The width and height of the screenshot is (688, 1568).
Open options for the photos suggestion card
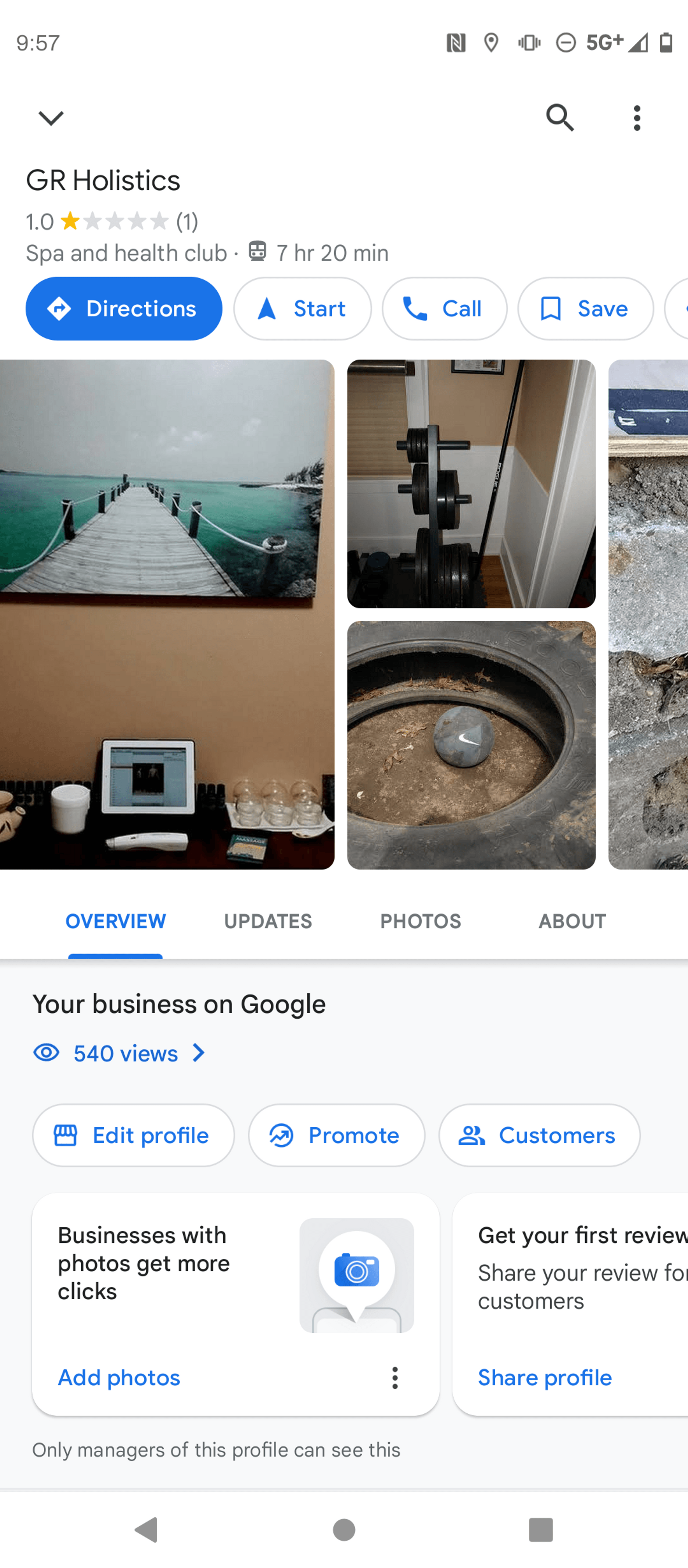(x=395, y=1377)
